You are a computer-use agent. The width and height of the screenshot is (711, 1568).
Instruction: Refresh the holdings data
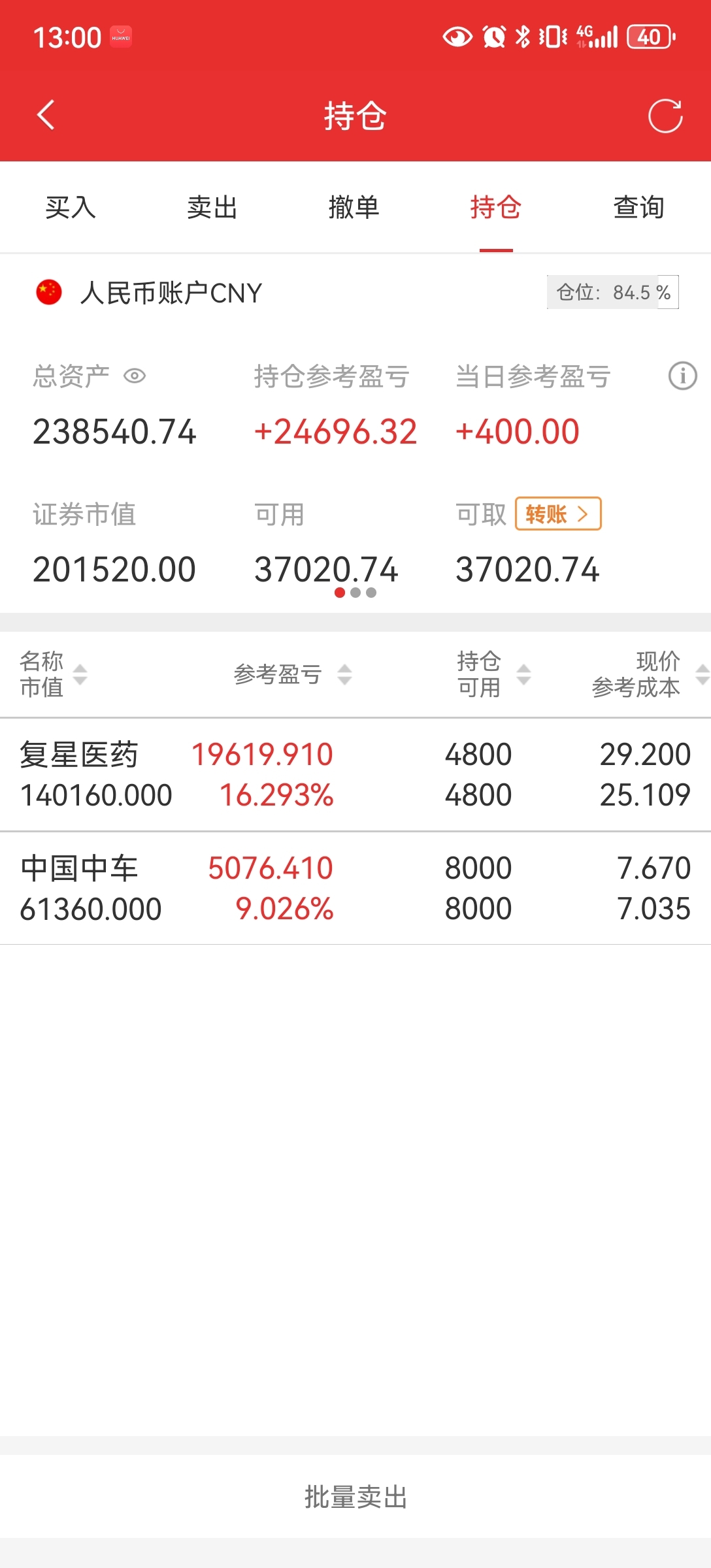(665, 116)
